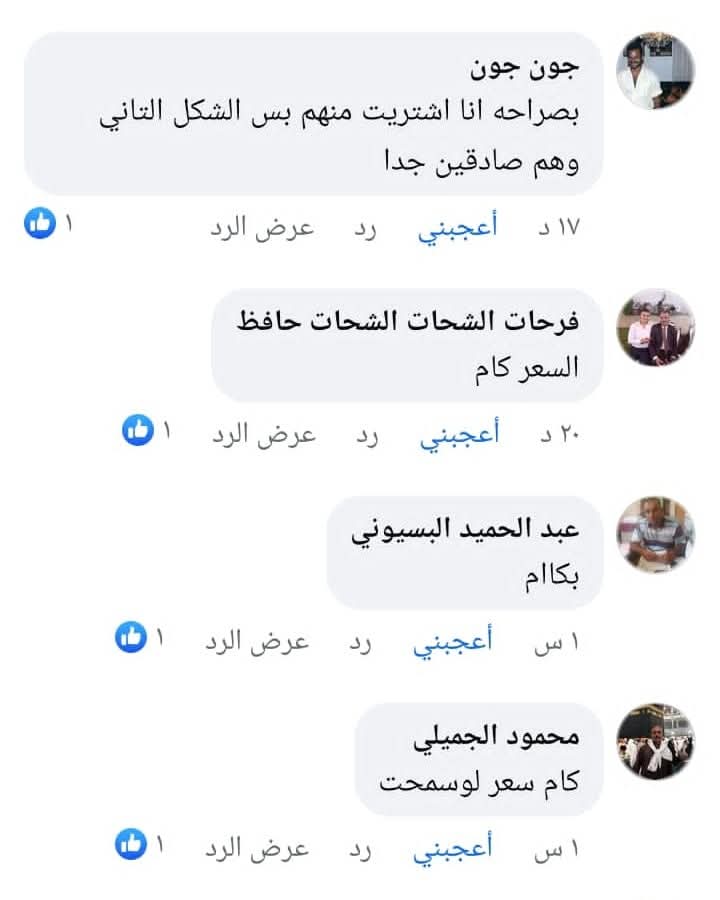
Task: Reply to فرحات الشحات's comment
Action: [365, 435]
